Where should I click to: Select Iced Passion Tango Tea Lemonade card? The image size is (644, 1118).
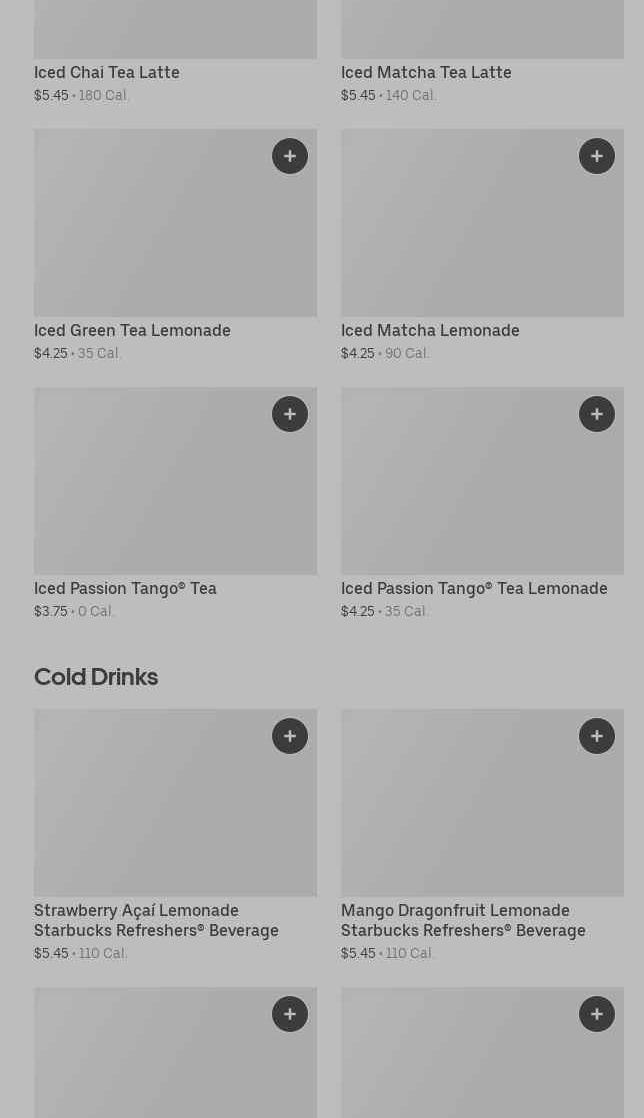click(482, 504)
